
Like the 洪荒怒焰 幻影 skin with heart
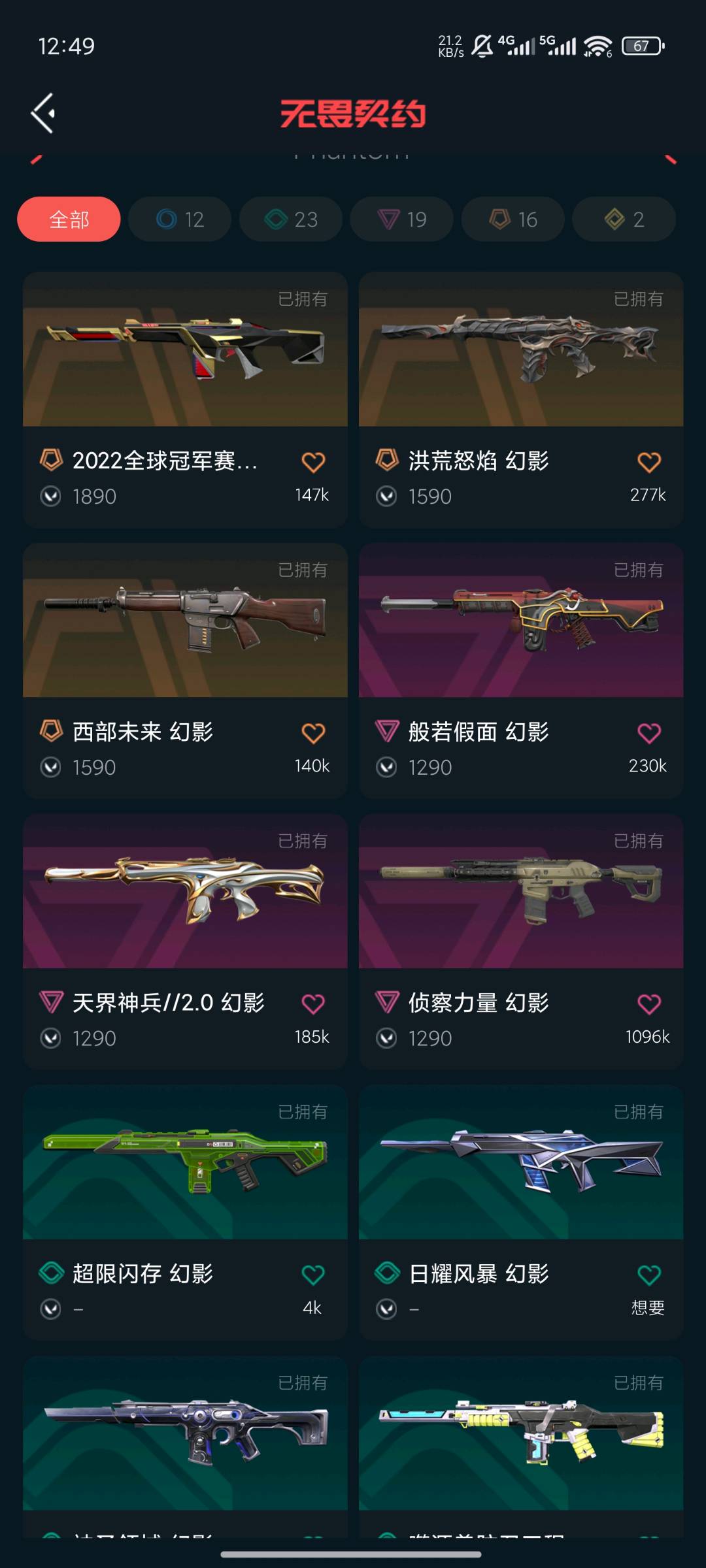649,463
